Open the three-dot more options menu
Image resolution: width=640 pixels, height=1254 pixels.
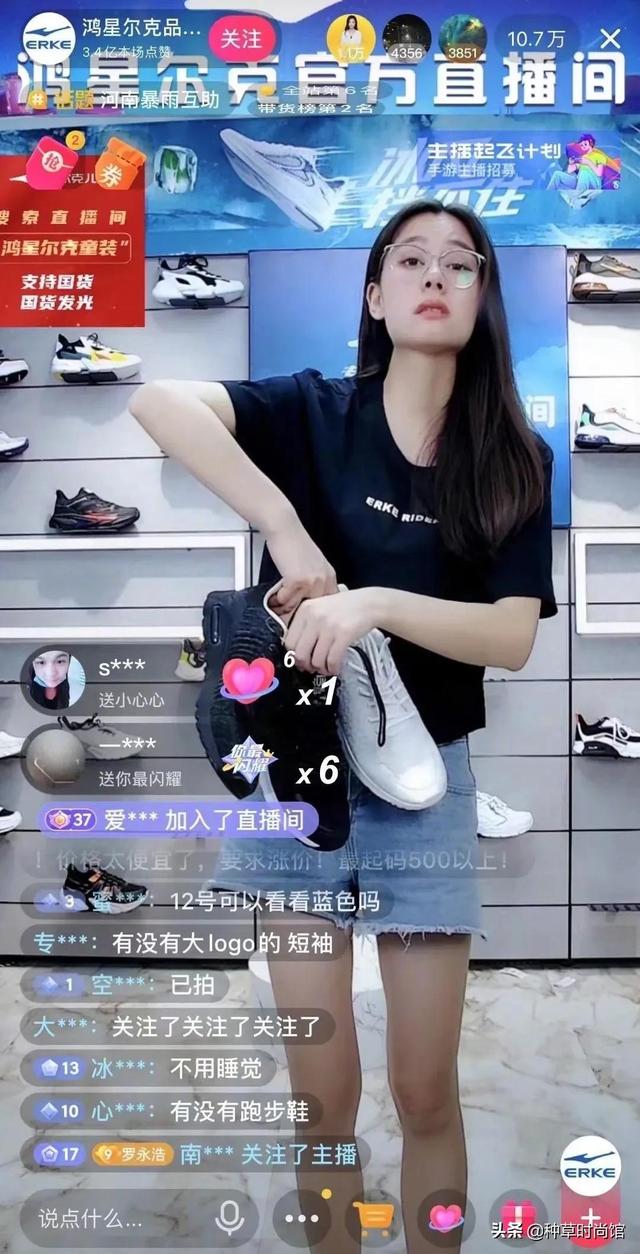(301, 1217)
